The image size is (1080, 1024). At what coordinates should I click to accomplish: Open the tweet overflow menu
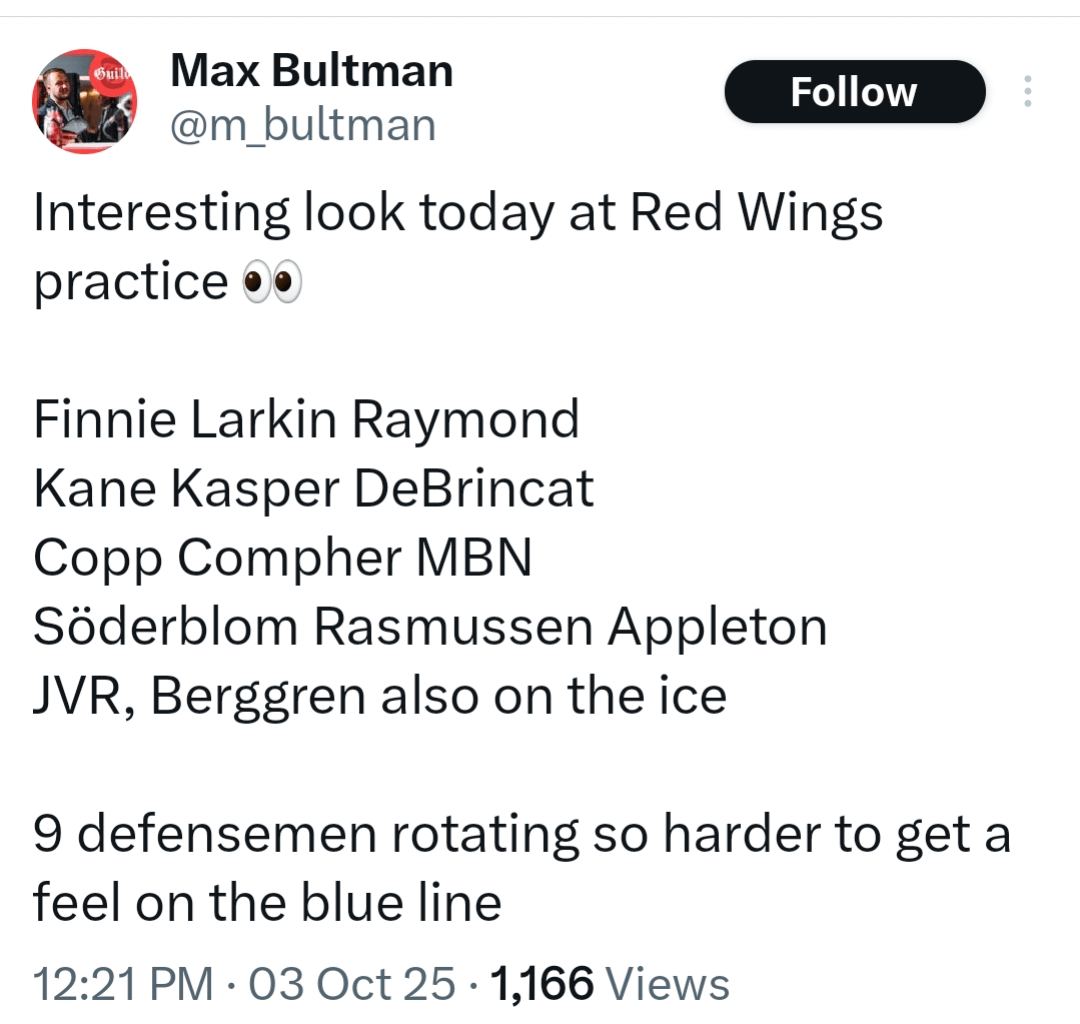pyautogui.click(x=1026, y=92)
